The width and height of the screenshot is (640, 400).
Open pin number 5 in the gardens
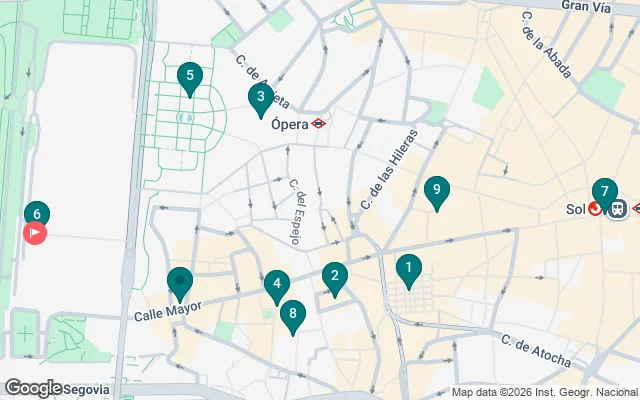[188, 76]
